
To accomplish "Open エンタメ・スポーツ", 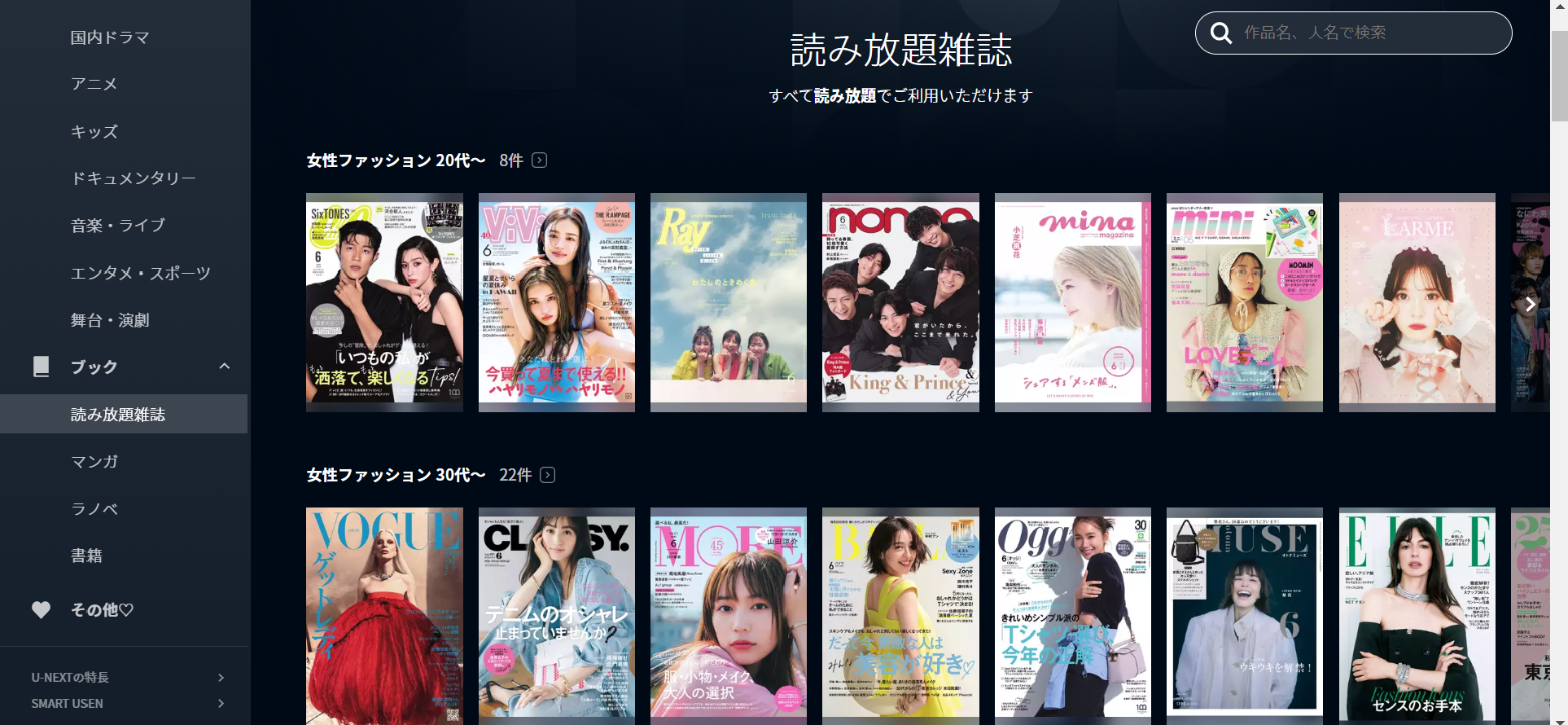I will tap(140, 272).
